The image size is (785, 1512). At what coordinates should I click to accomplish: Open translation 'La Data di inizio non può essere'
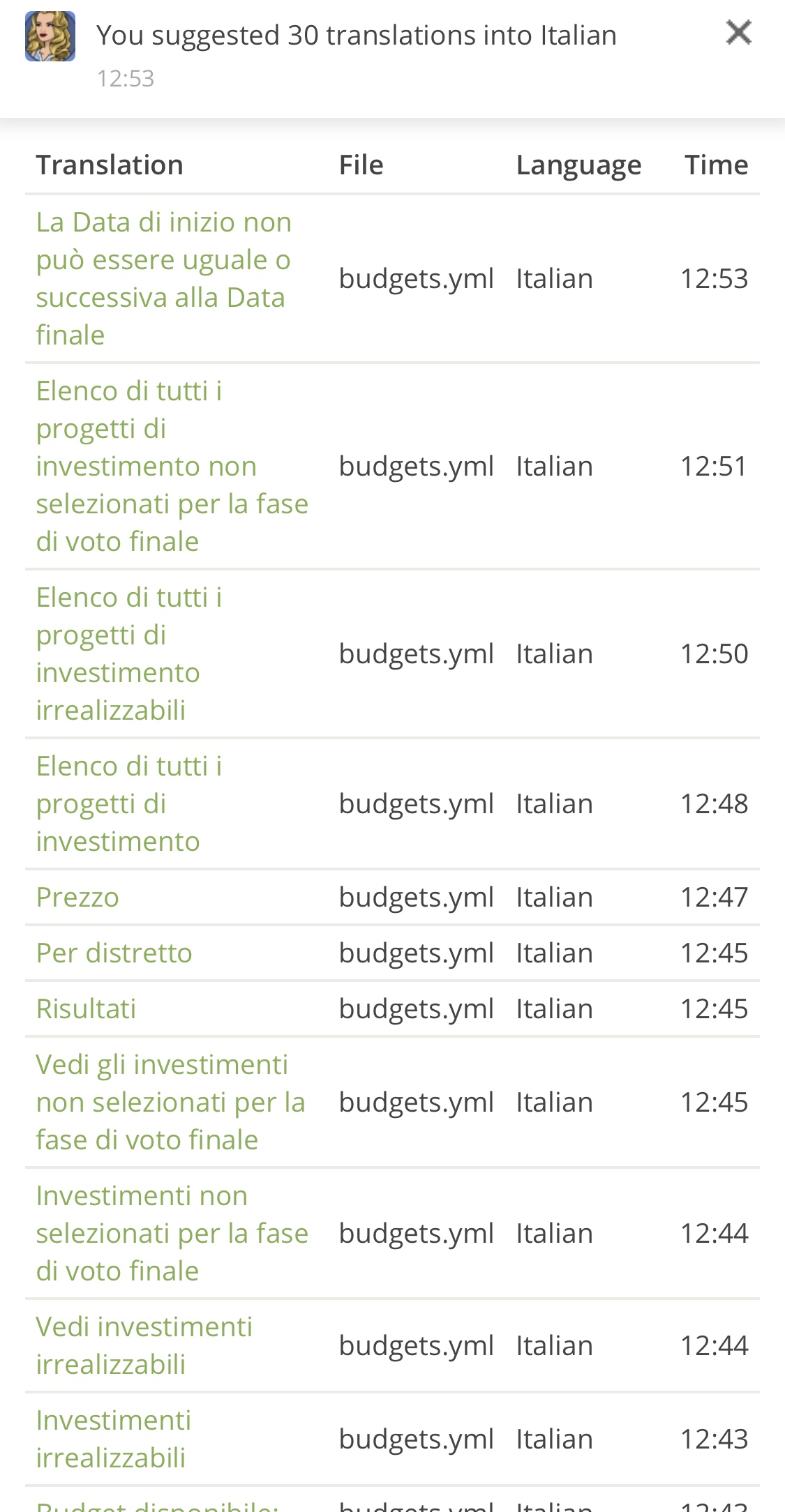click(x=164, y=278)
